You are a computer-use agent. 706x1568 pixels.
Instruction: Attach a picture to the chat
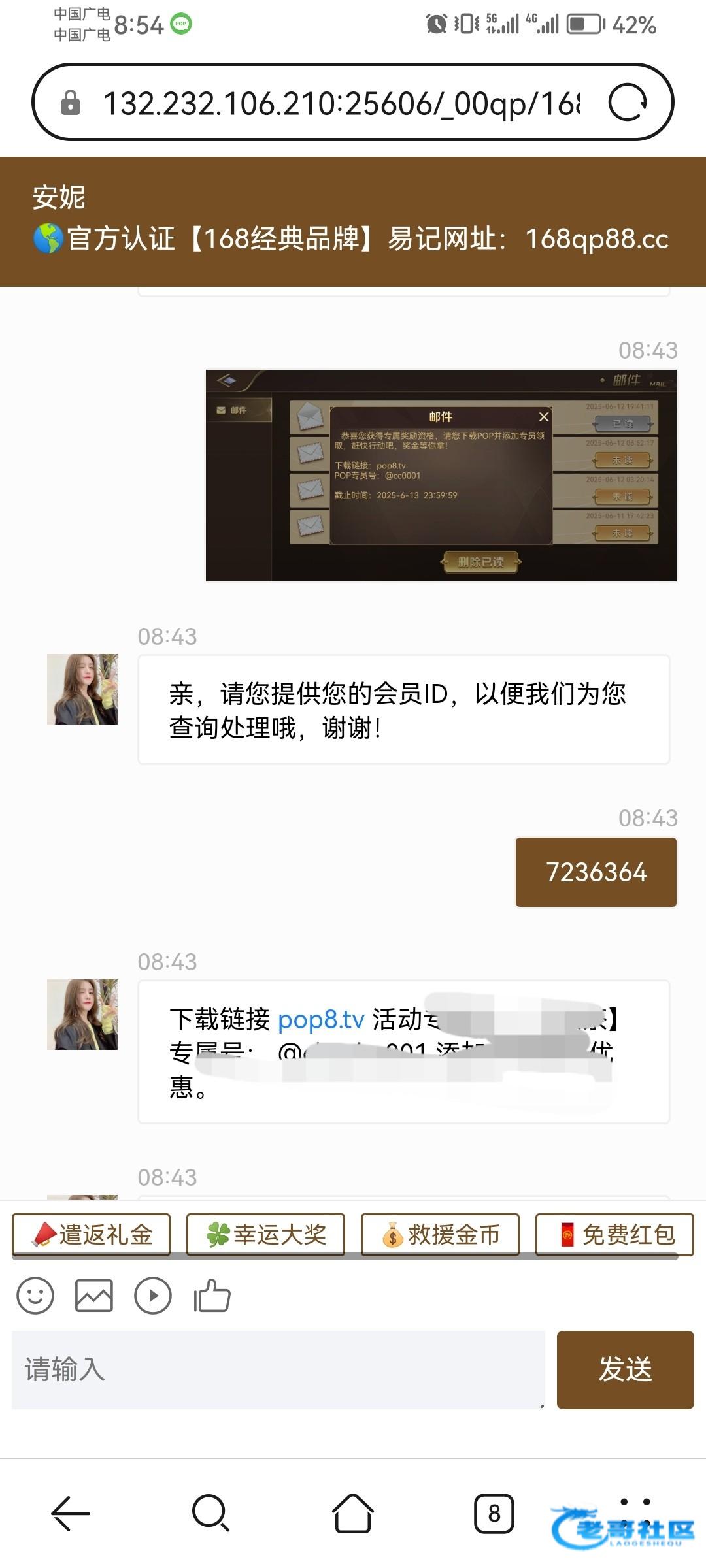(x=94, y=1295)
